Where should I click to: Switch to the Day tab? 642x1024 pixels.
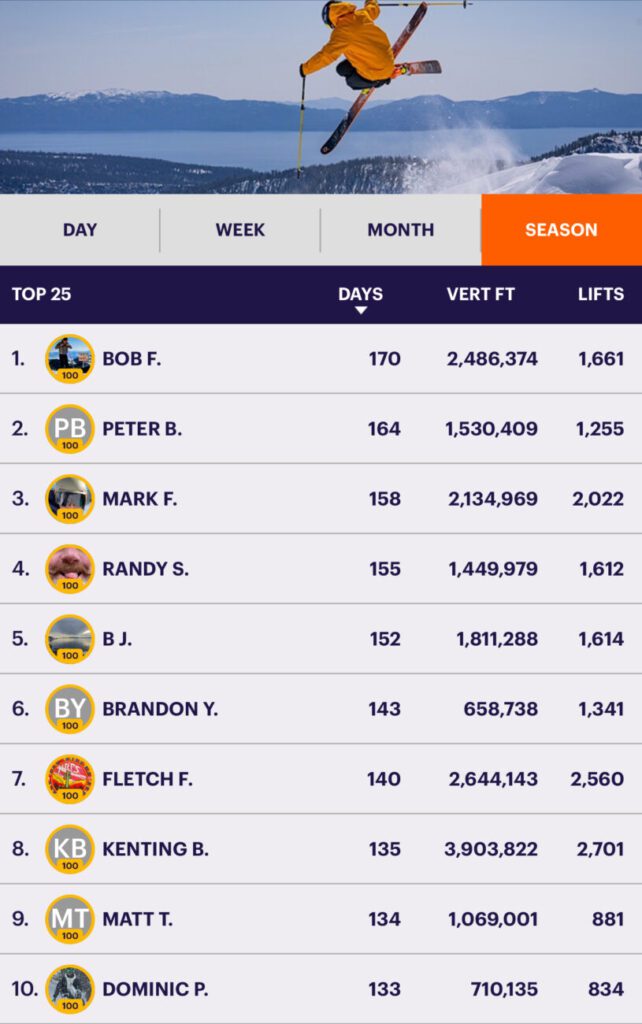click(80, 230)
